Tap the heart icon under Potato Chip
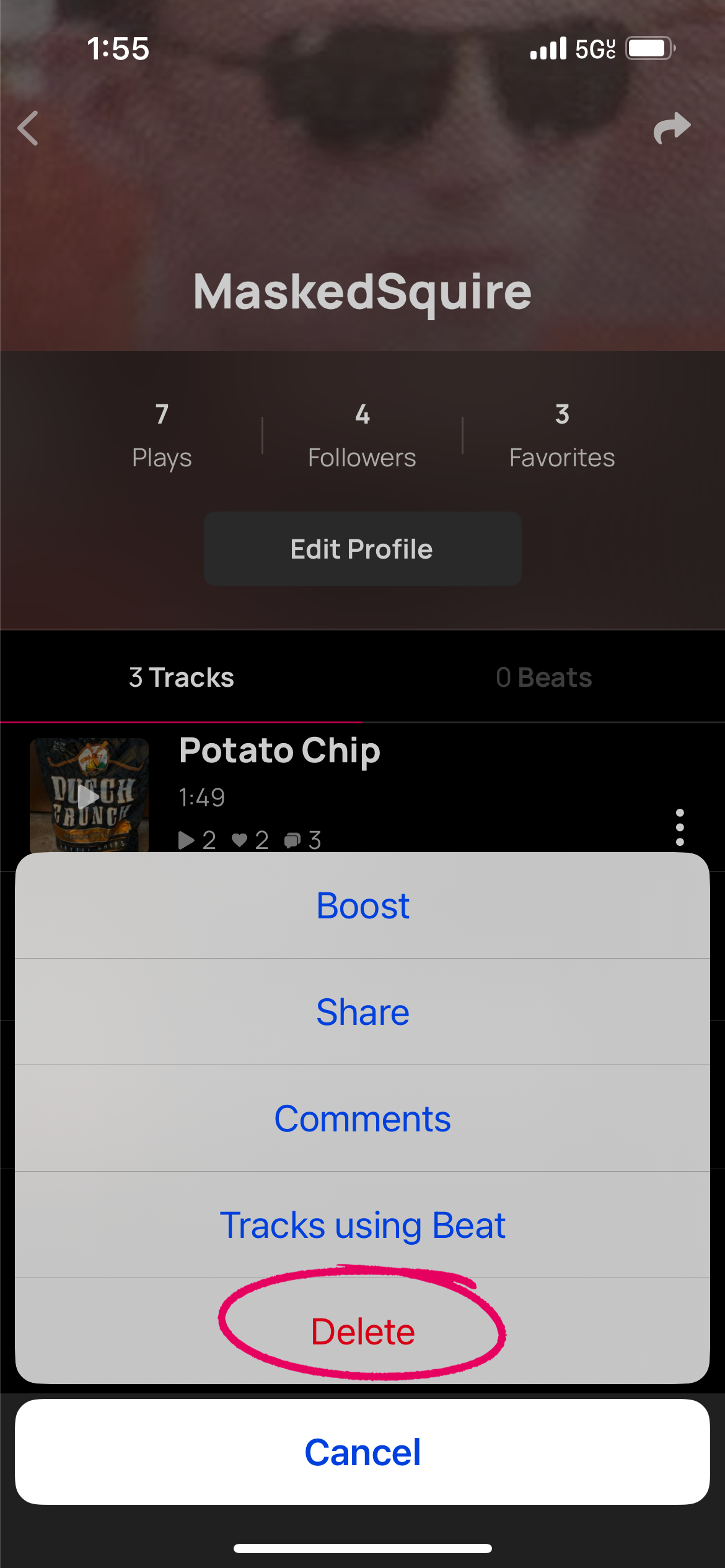This screenshot has height=1568, width=725. tap(240, 840)
